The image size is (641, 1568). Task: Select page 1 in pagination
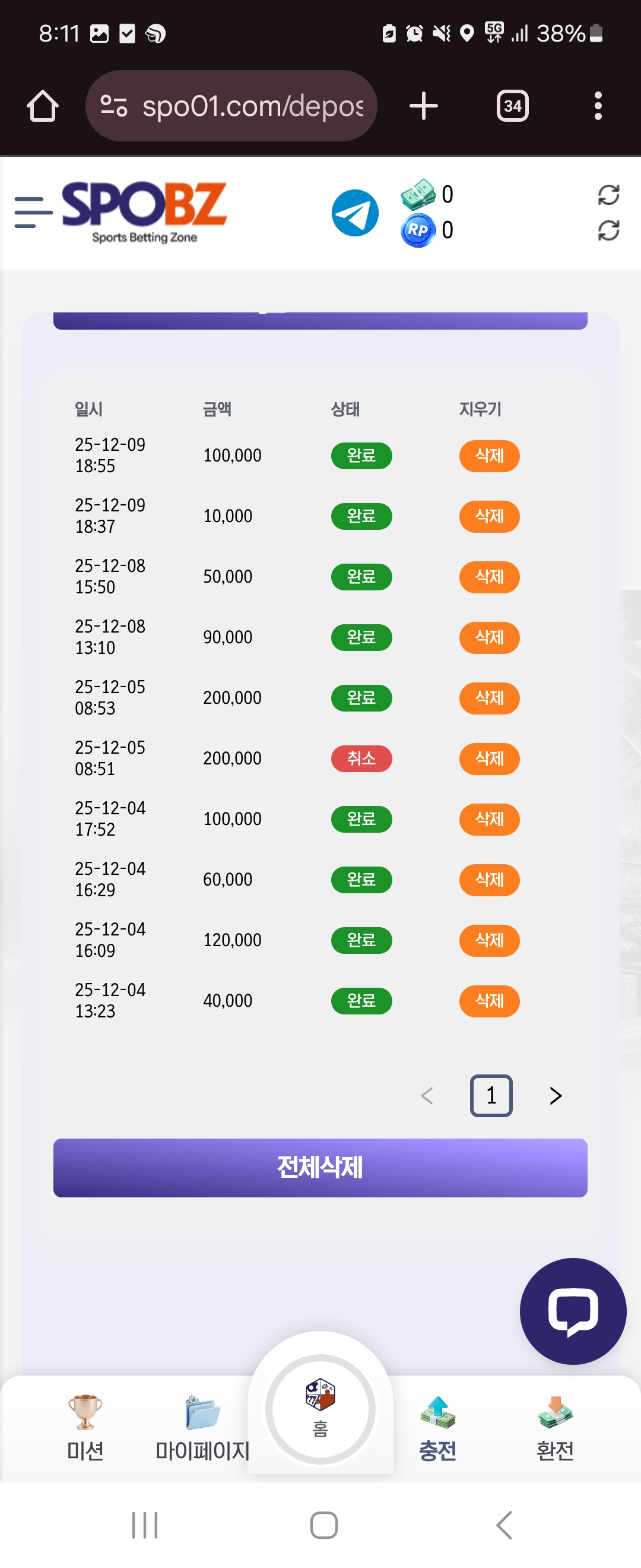[x=491, y=1096]
